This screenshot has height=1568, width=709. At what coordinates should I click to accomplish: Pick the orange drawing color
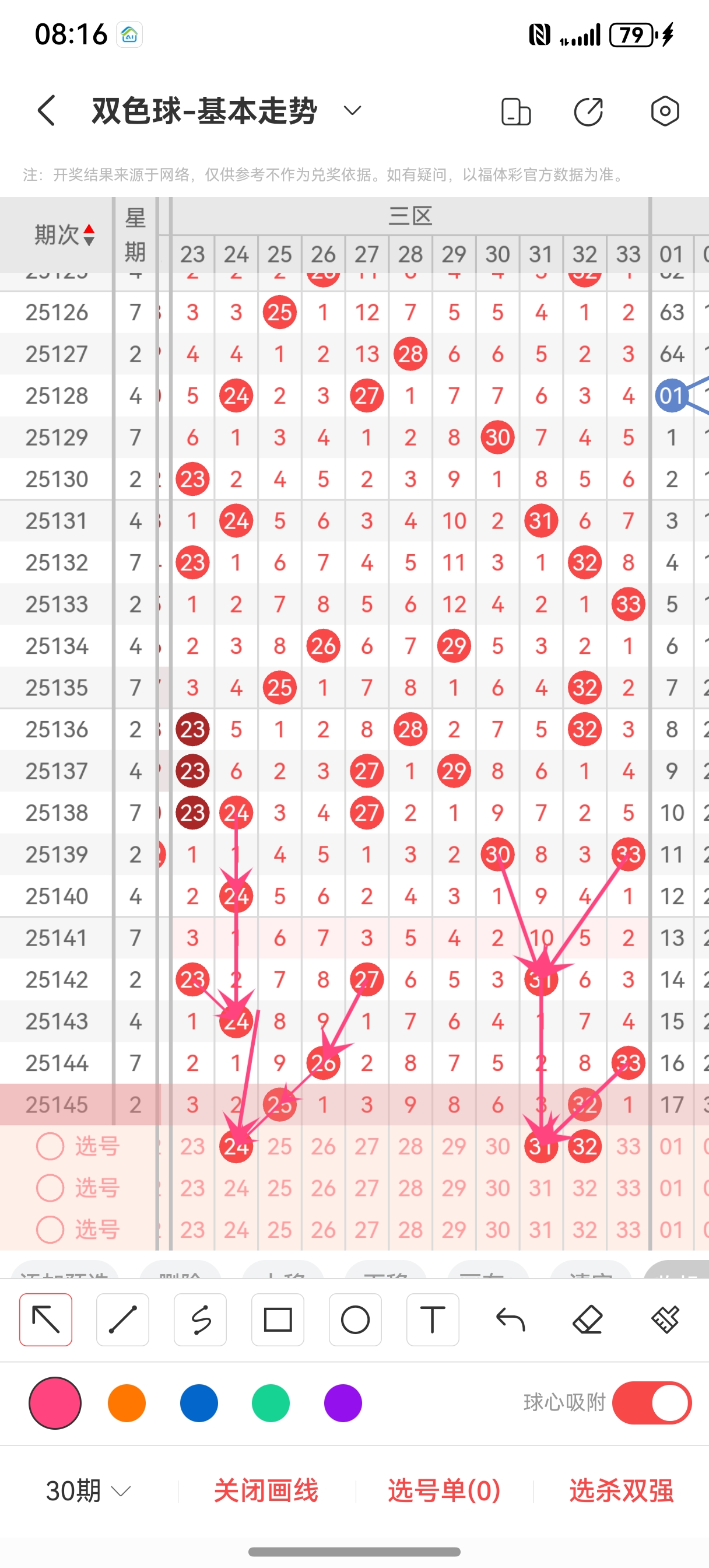(127, 1403)
